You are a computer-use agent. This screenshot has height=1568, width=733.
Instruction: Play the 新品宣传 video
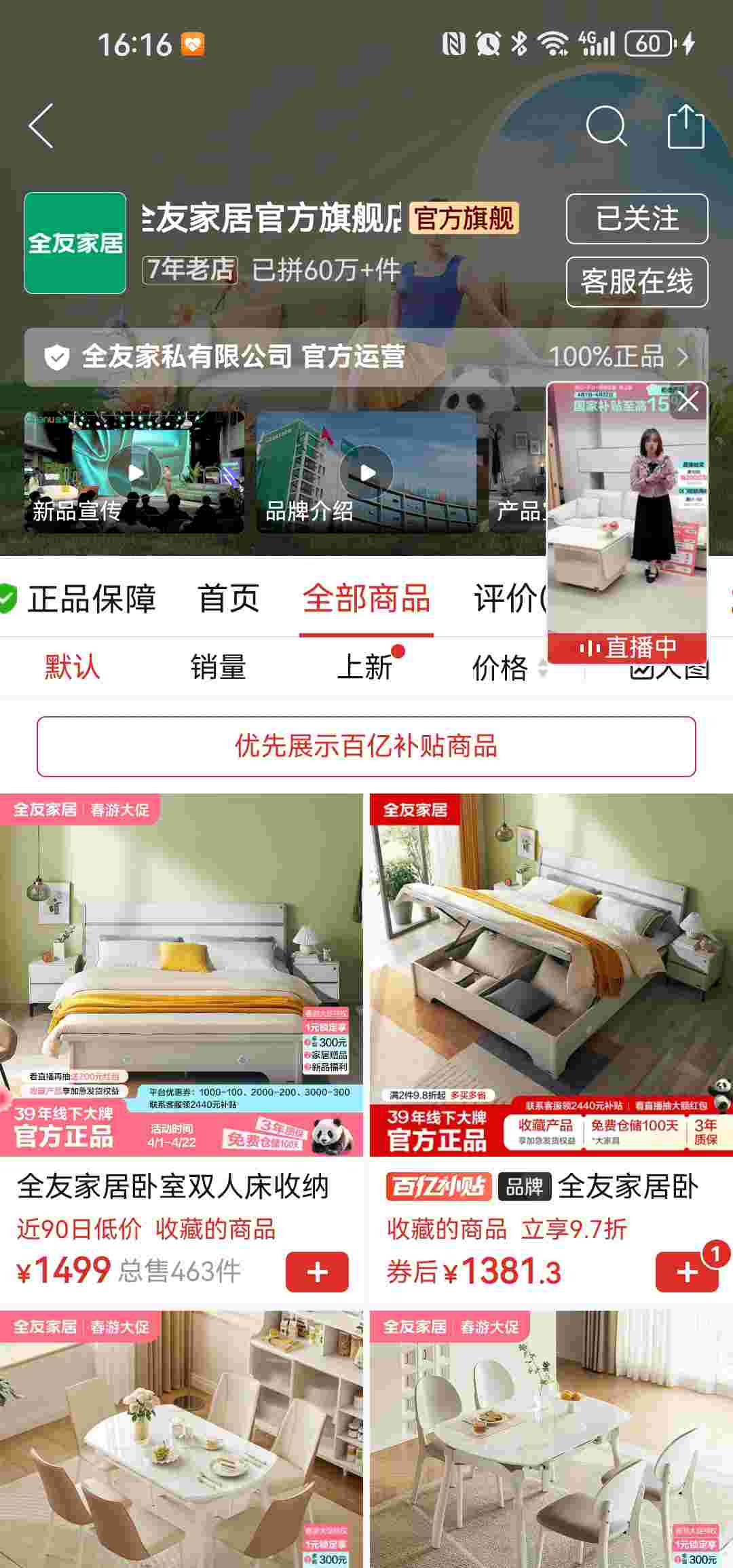(135, 472)
